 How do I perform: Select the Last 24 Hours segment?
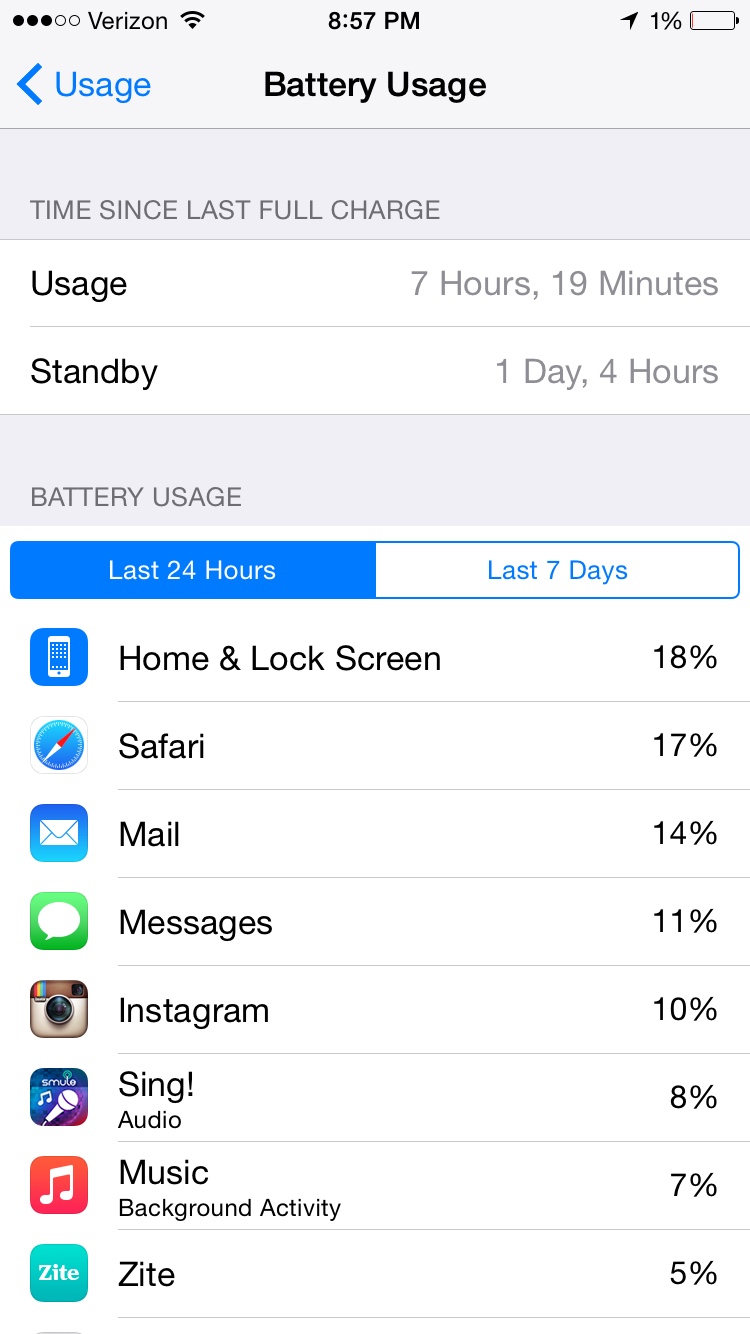coord(193,570)
